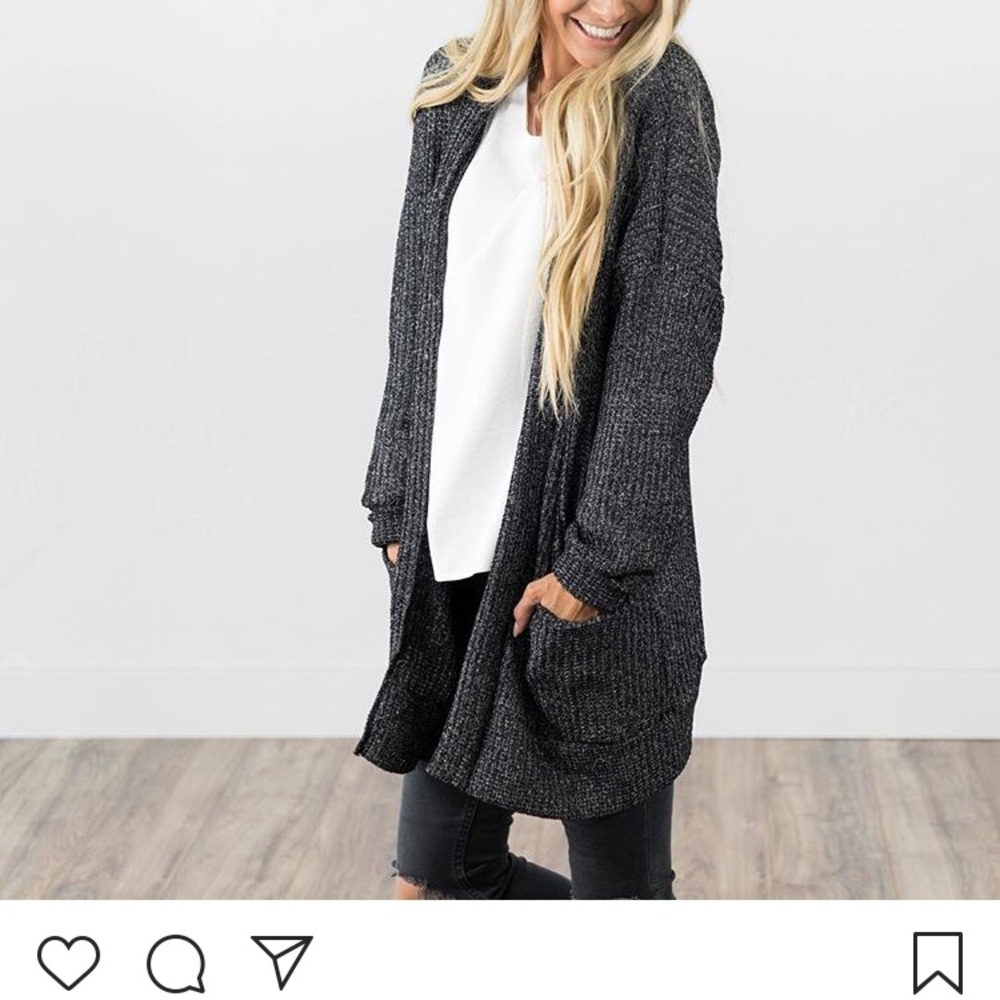The width and height of the screenshot is (1000, 1000).
Task: Like the cardigan post with the heart
Action: [x=68, y=962]
